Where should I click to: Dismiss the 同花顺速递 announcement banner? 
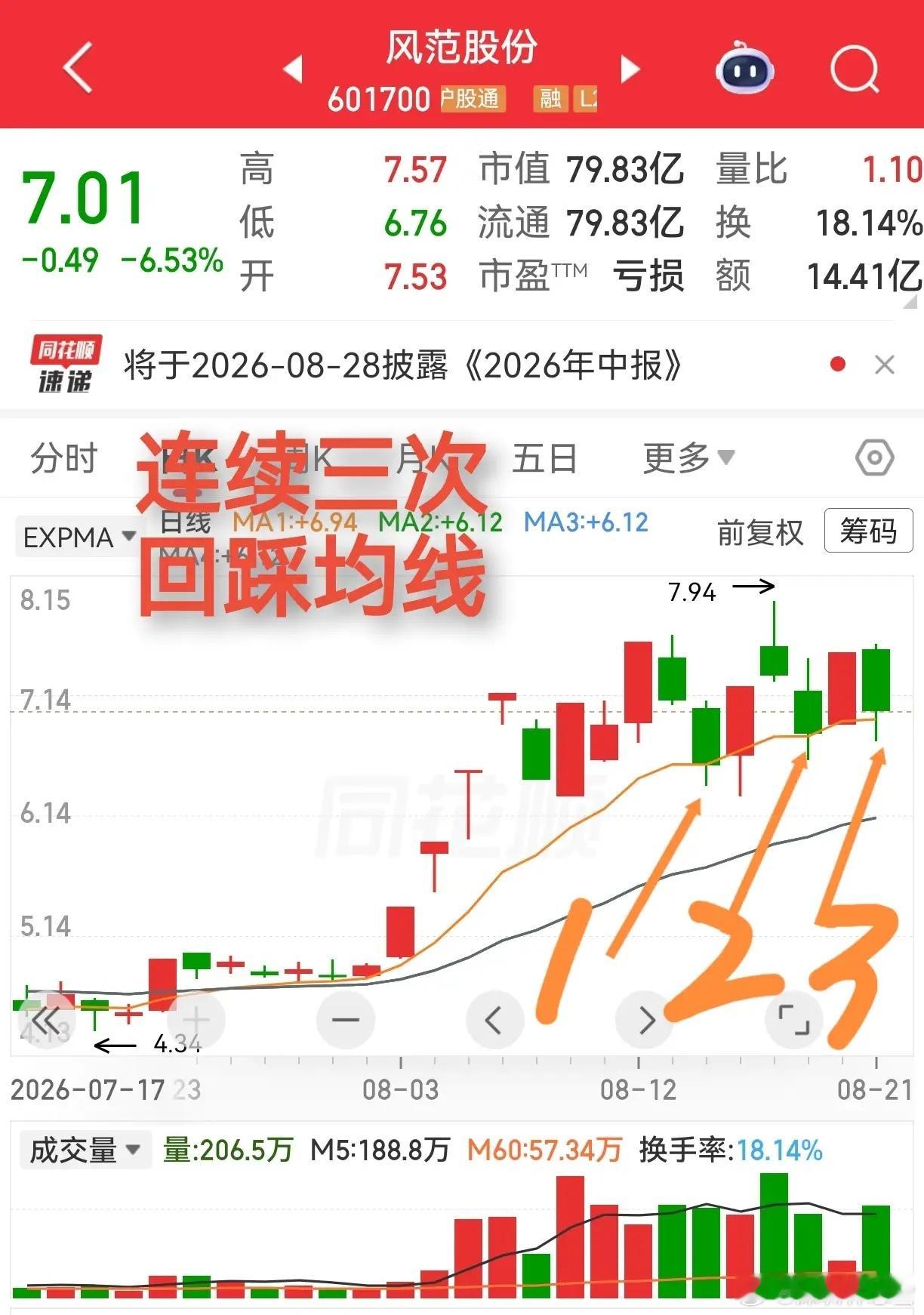[x=884, y=365]
